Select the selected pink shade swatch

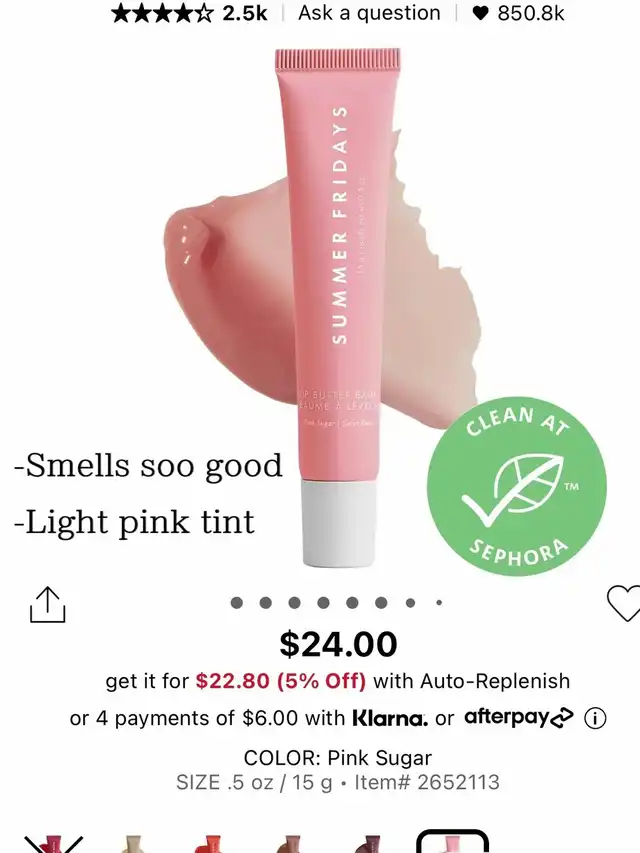coord(452,843)
